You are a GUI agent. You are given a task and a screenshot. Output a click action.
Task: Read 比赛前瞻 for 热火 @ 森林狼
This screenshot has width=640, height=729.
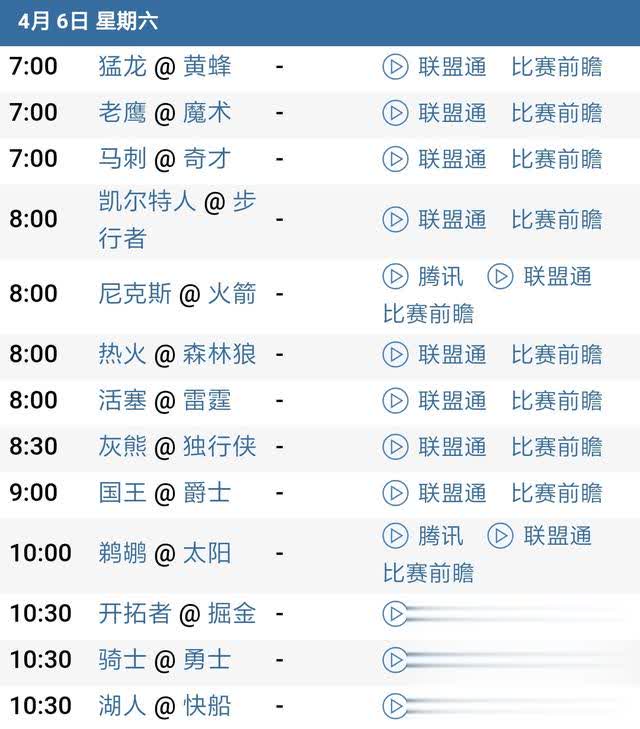click(x=557, y=354)
